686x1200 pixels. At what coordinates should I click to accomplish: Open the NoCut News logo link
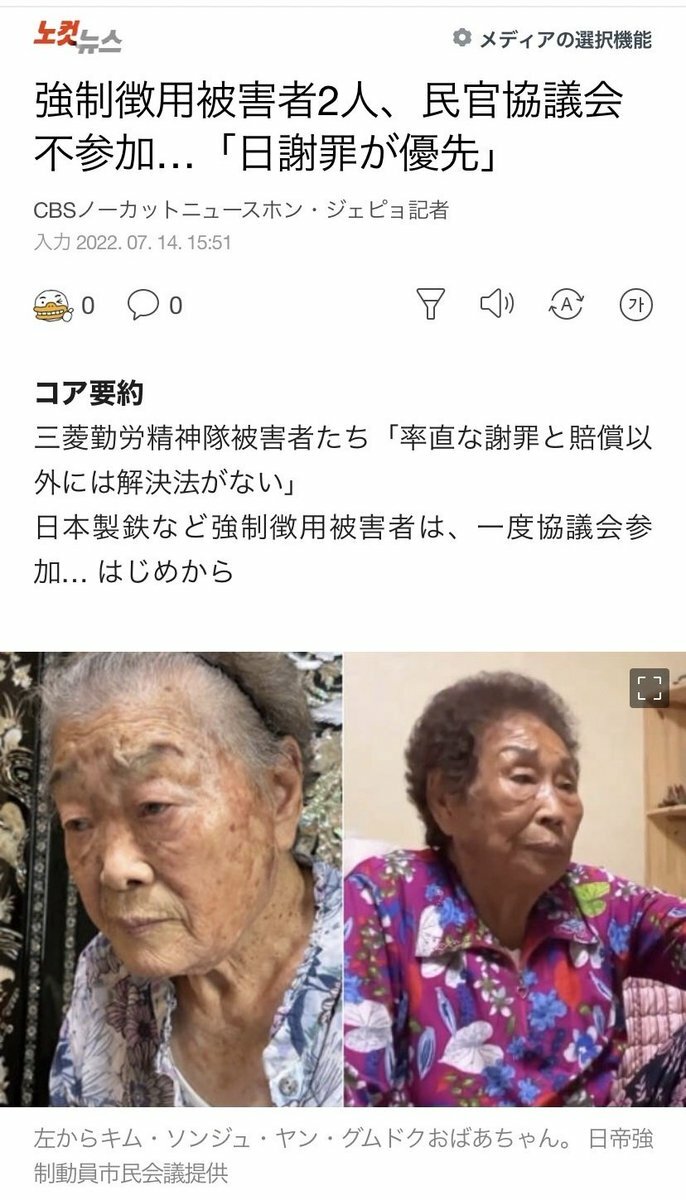(78, 37)
